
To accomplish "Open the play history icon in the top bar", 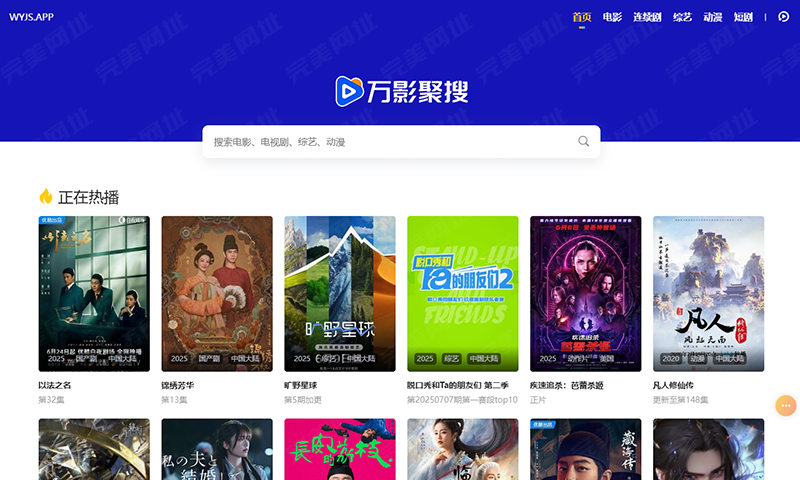I will tap(783, 17).
